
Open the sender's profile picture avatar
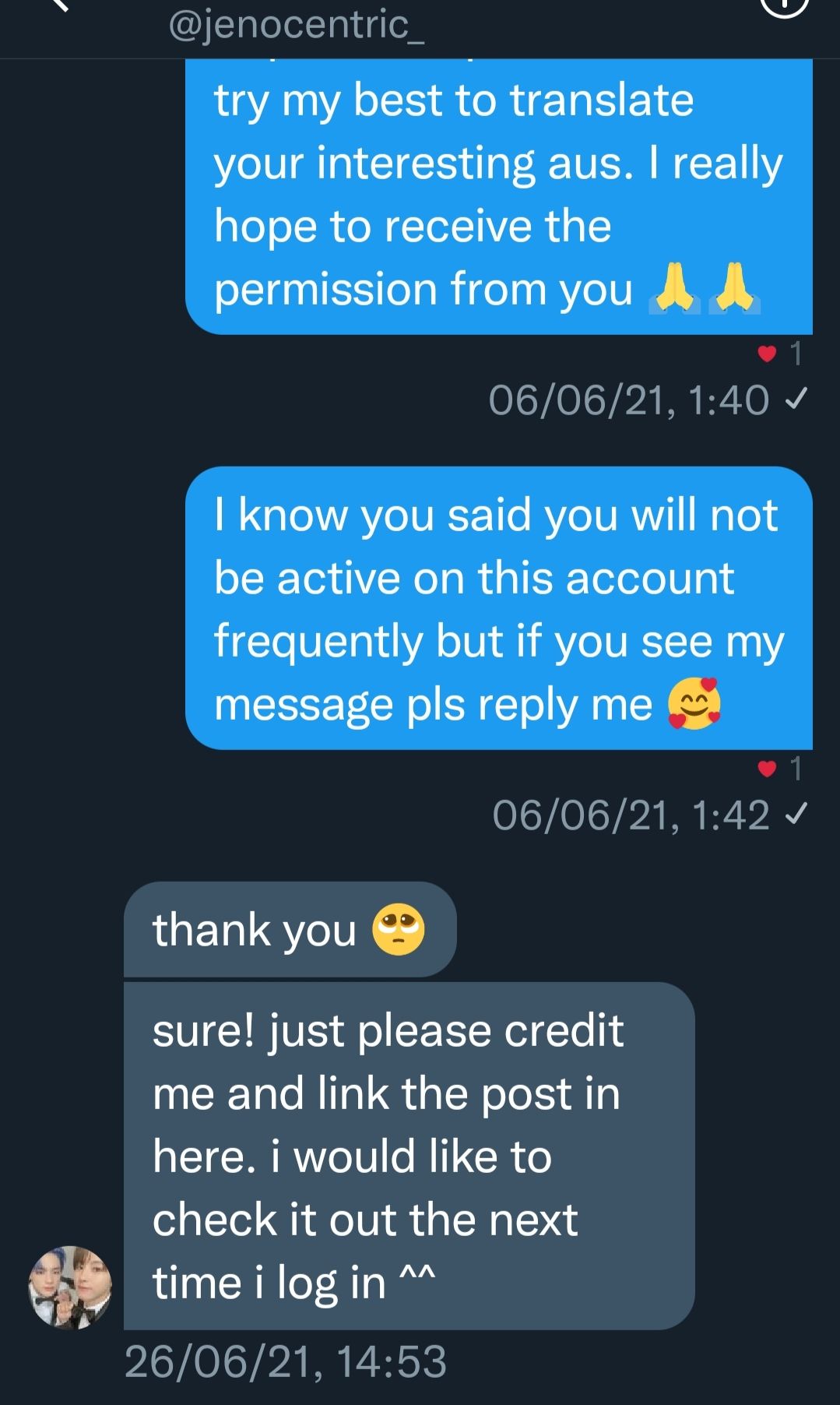tap(70, 1287)
